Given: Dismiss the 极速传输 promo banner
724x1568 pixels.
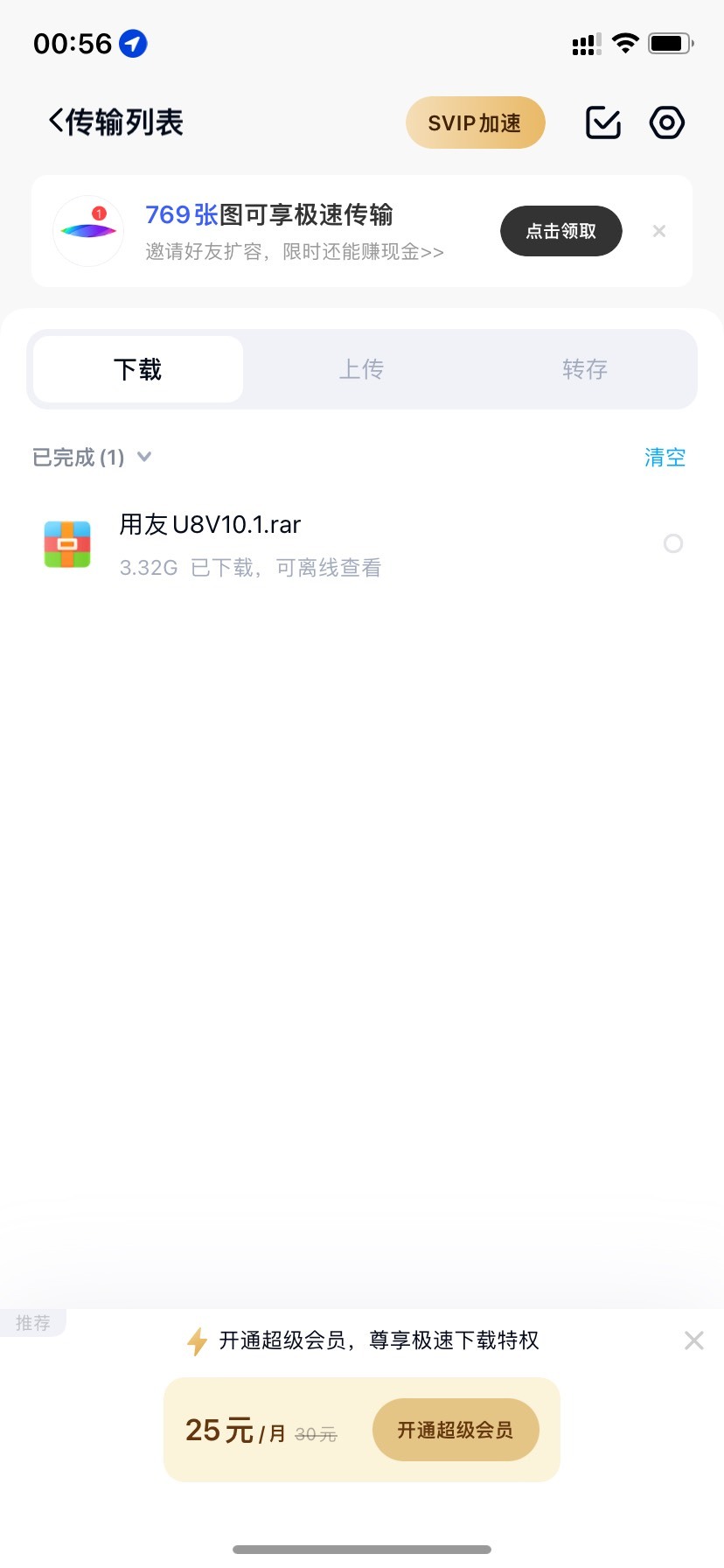Looking at the screenshot, I should (x=659, y=231).
